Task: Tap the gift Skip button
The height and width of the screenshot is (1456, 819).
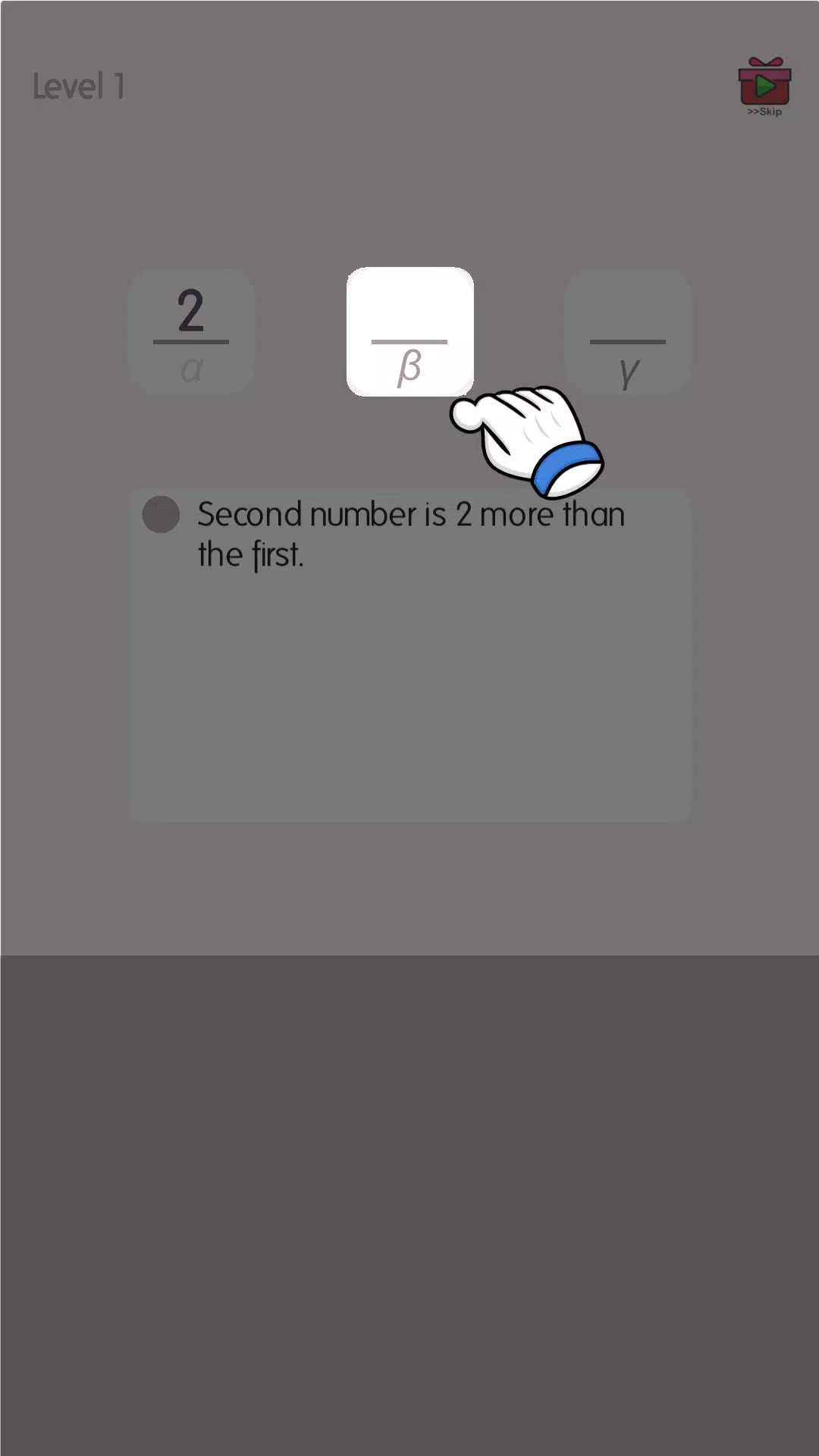Action: tap(764, 86)
